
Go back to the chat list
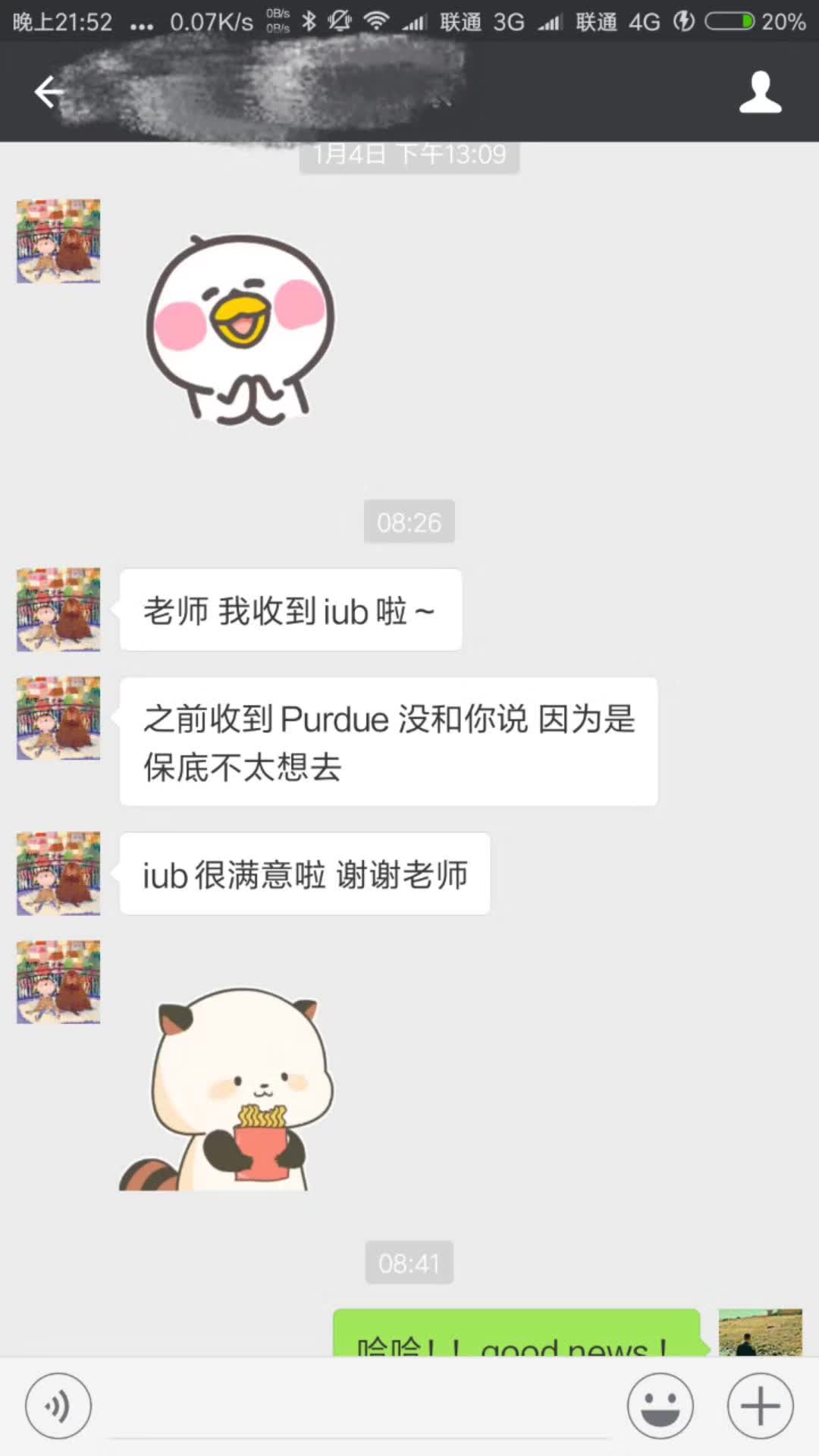point(49,93)
